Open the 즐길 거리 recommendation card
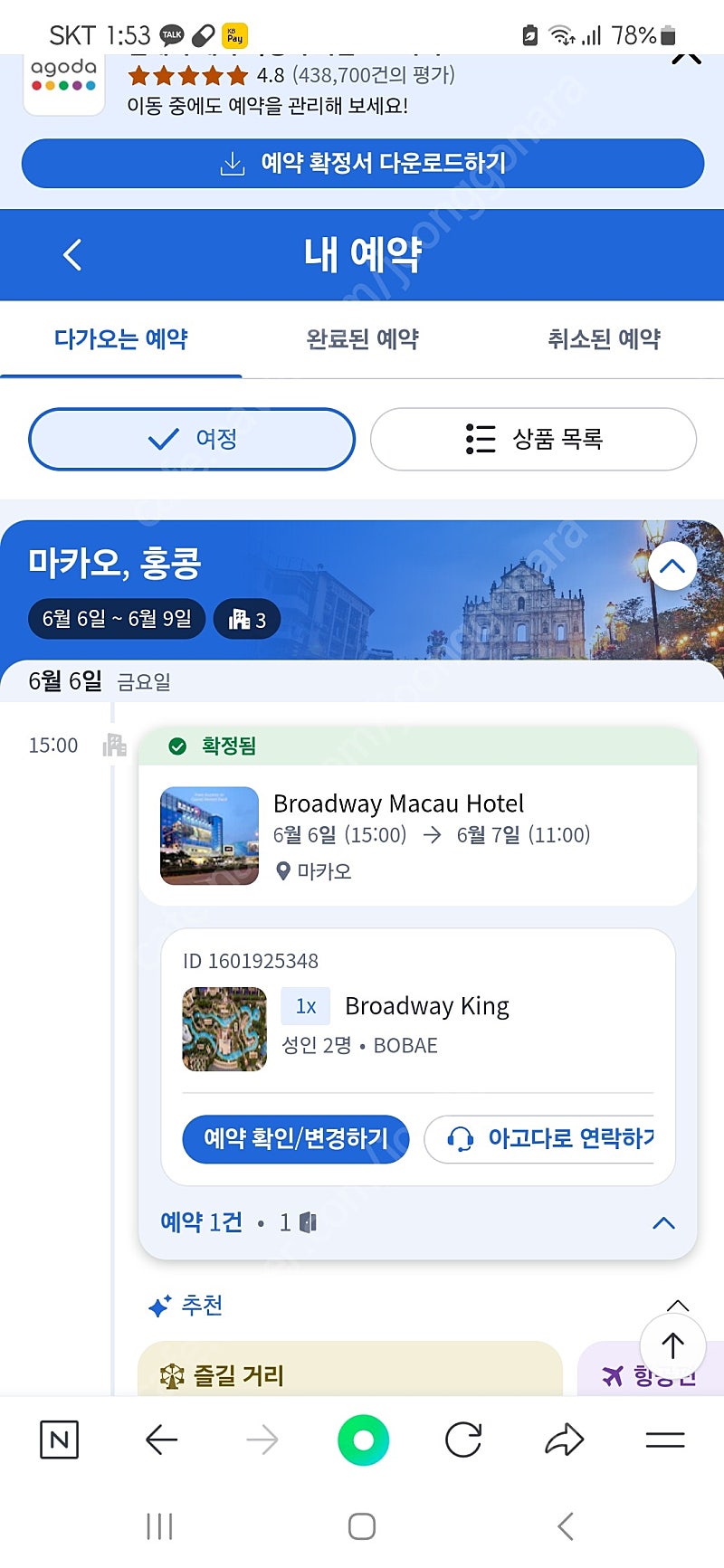Screen dimensions: 724x1568 coord(350,1368)
